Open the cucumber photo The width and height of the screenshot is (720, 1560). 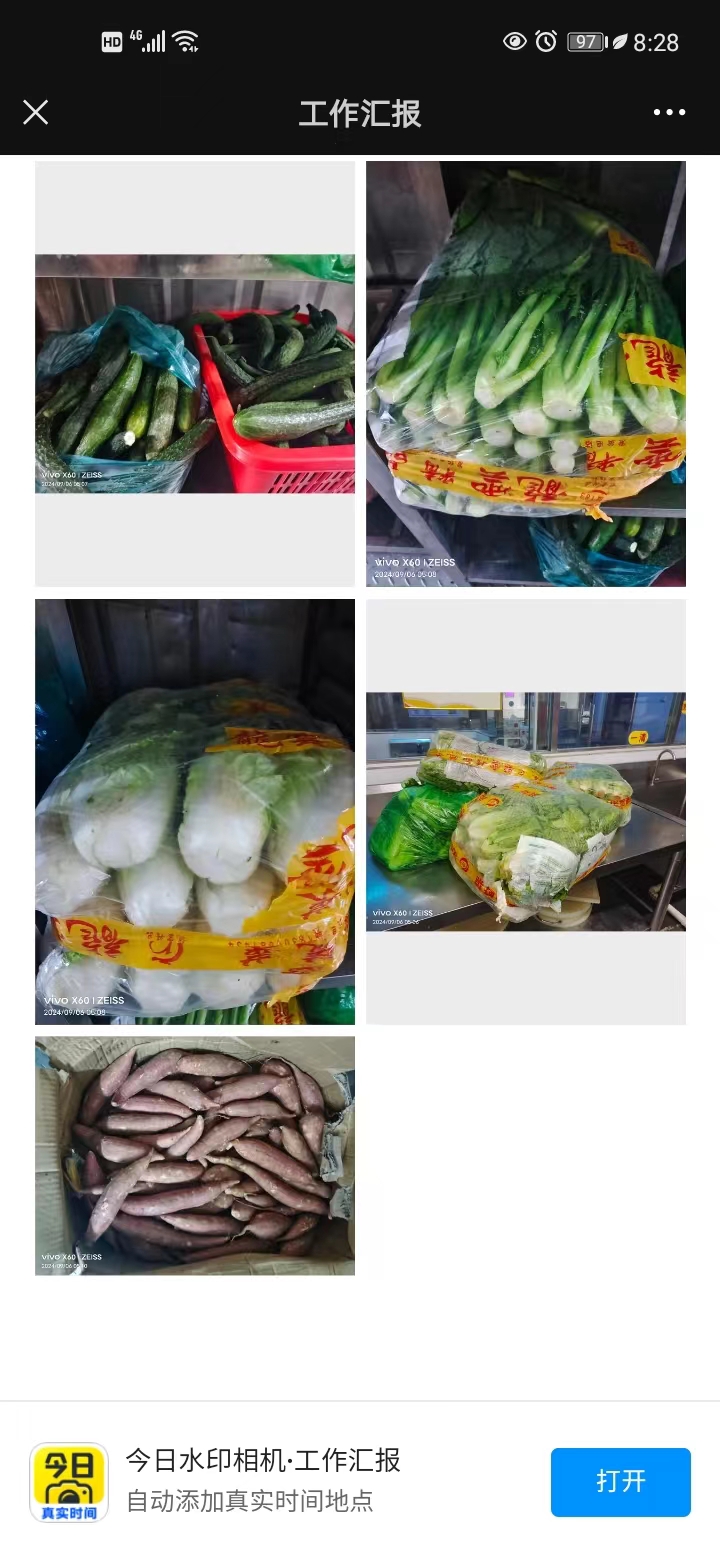[195, 373]
